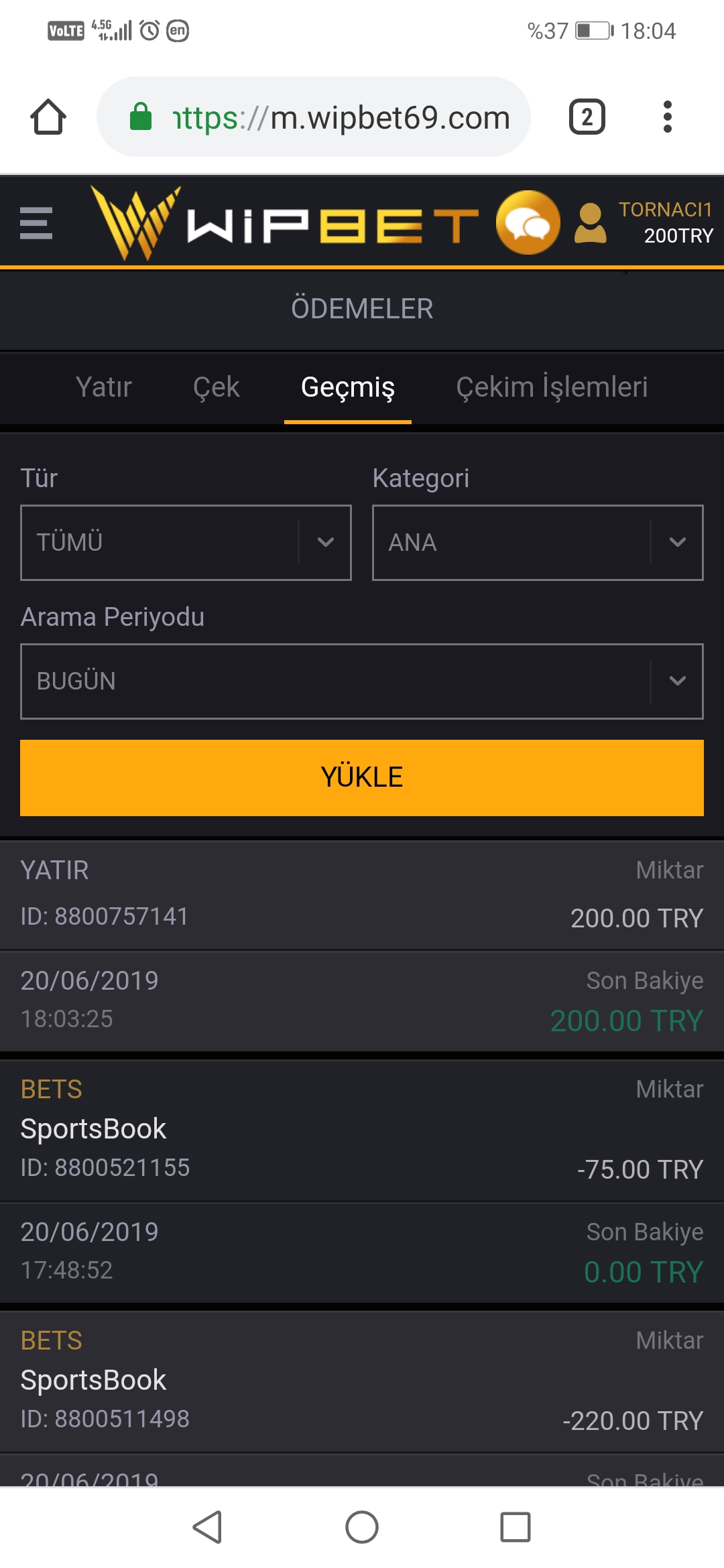
Task: Select the Geçmiş tab
Action: 348,387
